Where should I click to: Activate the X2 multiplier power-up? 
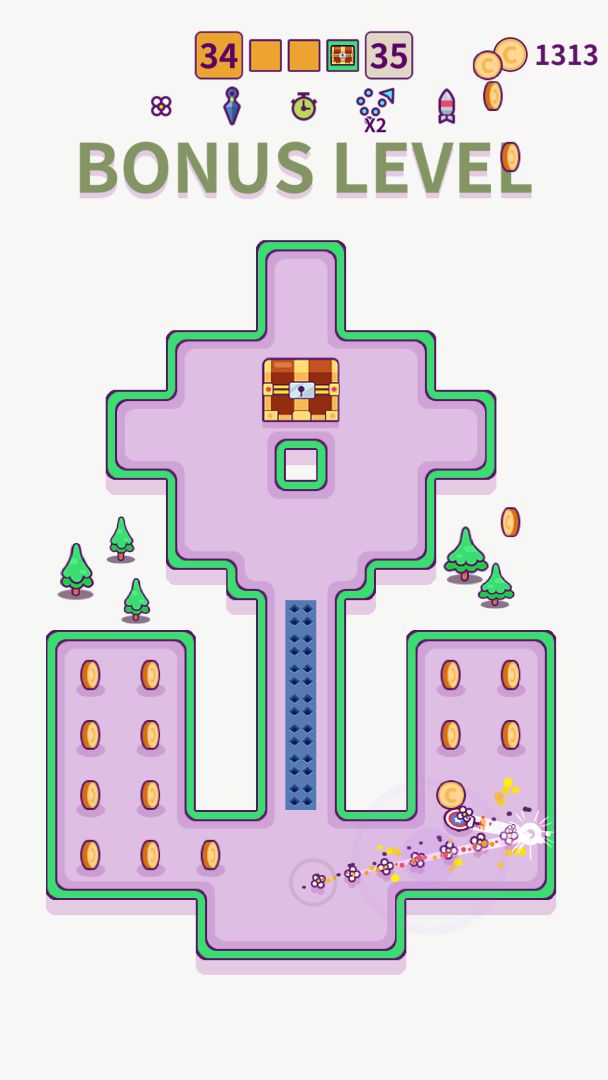pos(375,108)
